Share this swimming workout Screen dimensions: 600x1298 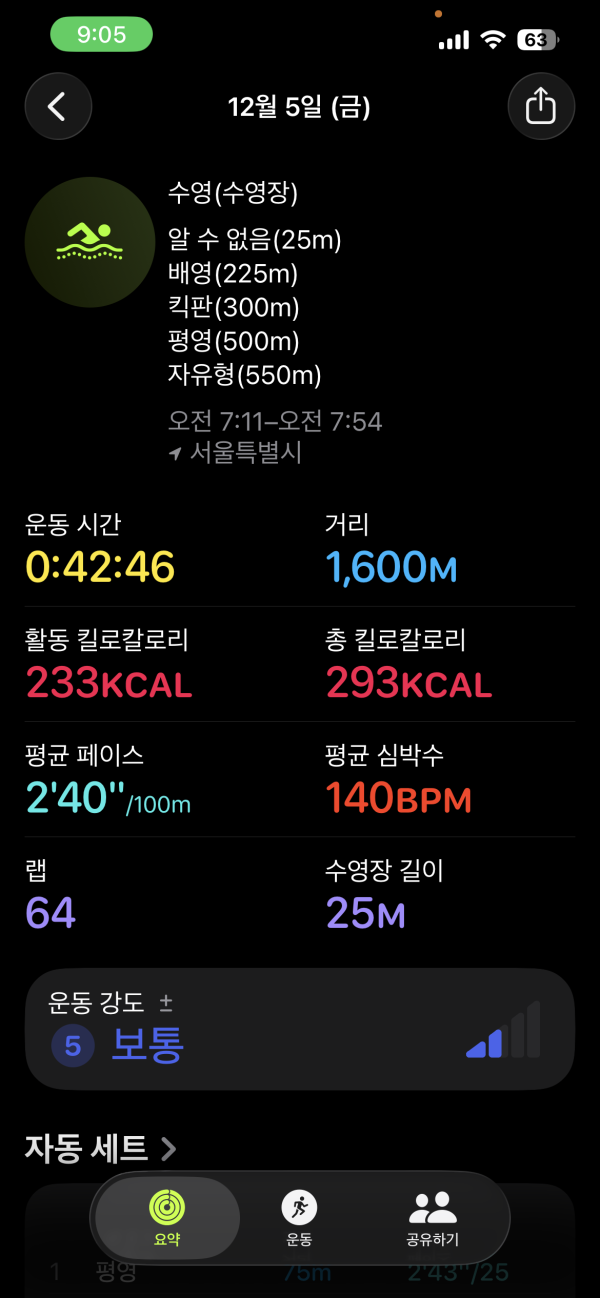point(540,106)
